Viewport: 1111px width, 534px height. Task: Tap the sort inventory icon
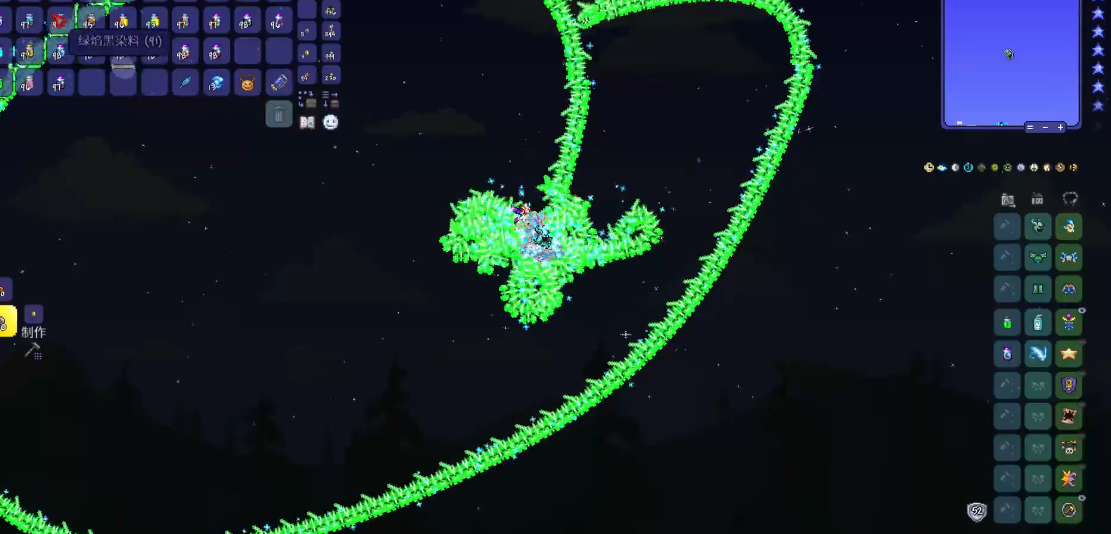click(330, 99)
